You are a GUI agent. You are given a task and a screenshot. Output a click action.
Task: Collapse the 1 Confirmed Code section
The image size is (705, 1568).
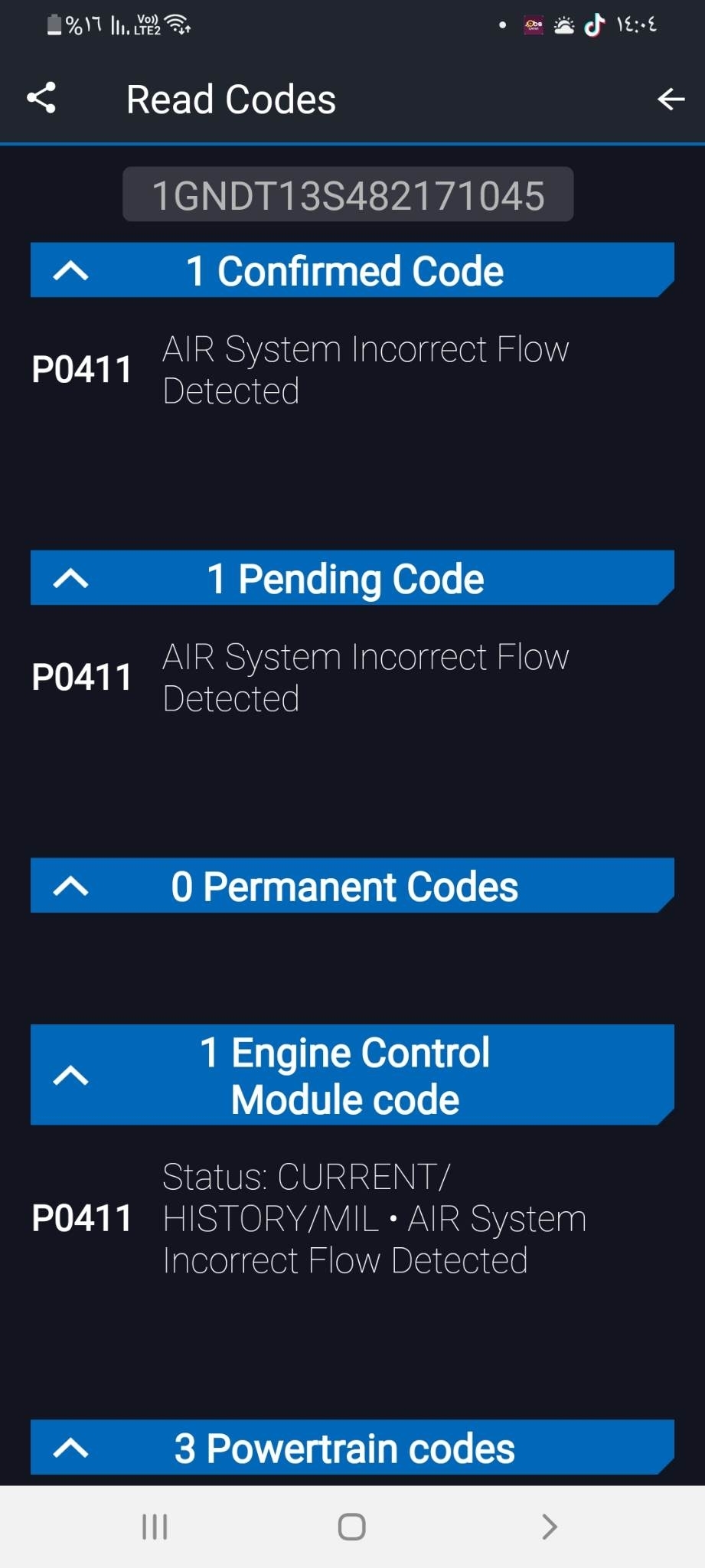71,271
